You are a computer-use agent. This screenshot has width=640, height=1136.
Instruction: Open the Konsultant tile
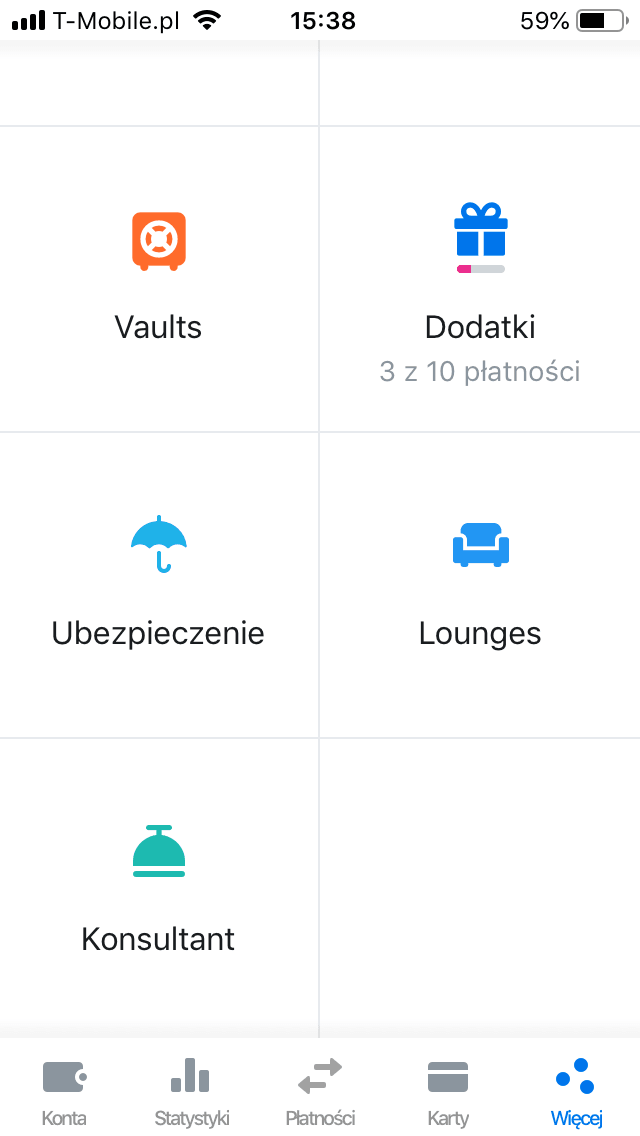tap(159, 890)
